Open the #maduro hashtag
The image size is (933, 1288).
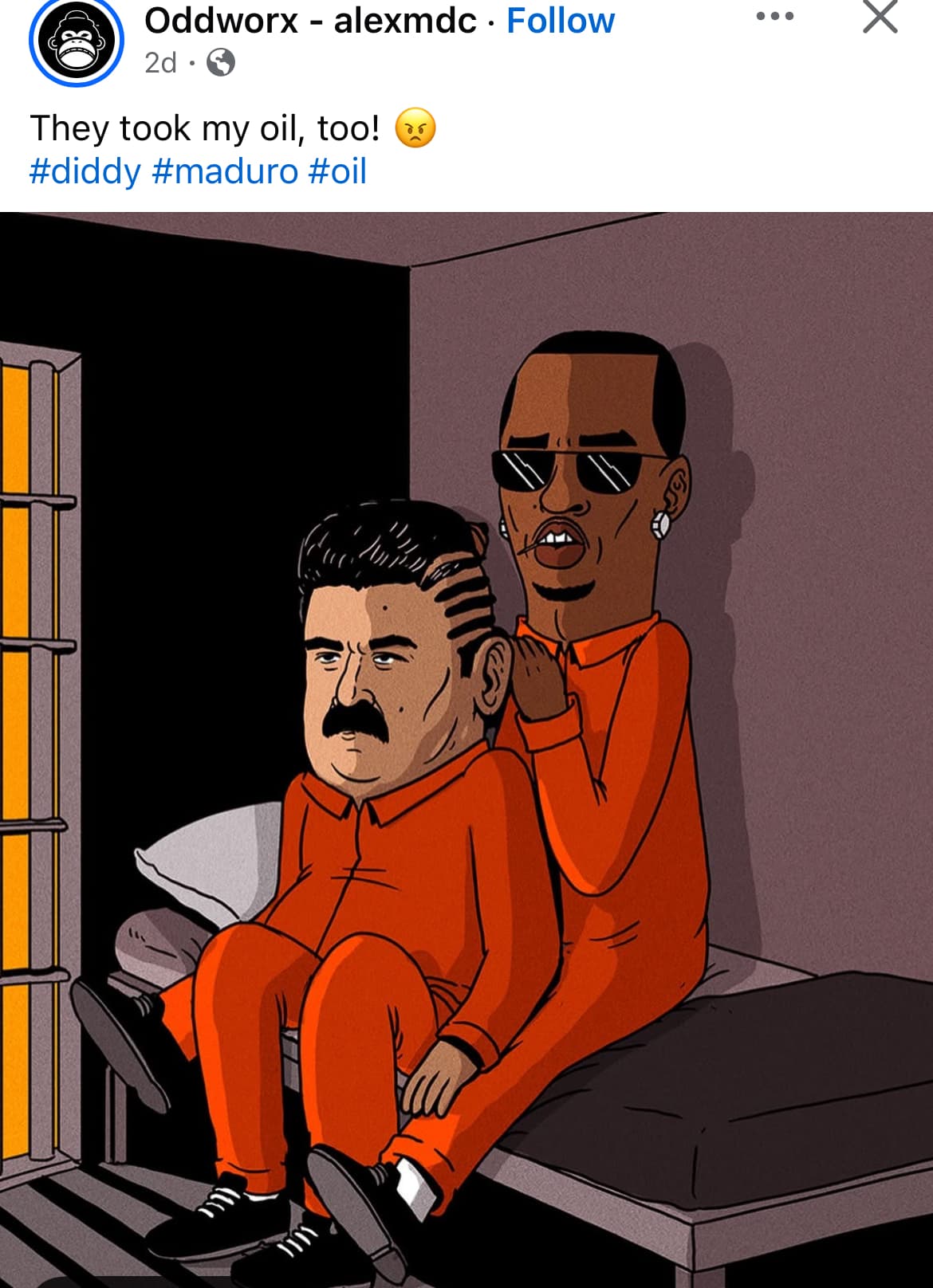click(225, 171)
